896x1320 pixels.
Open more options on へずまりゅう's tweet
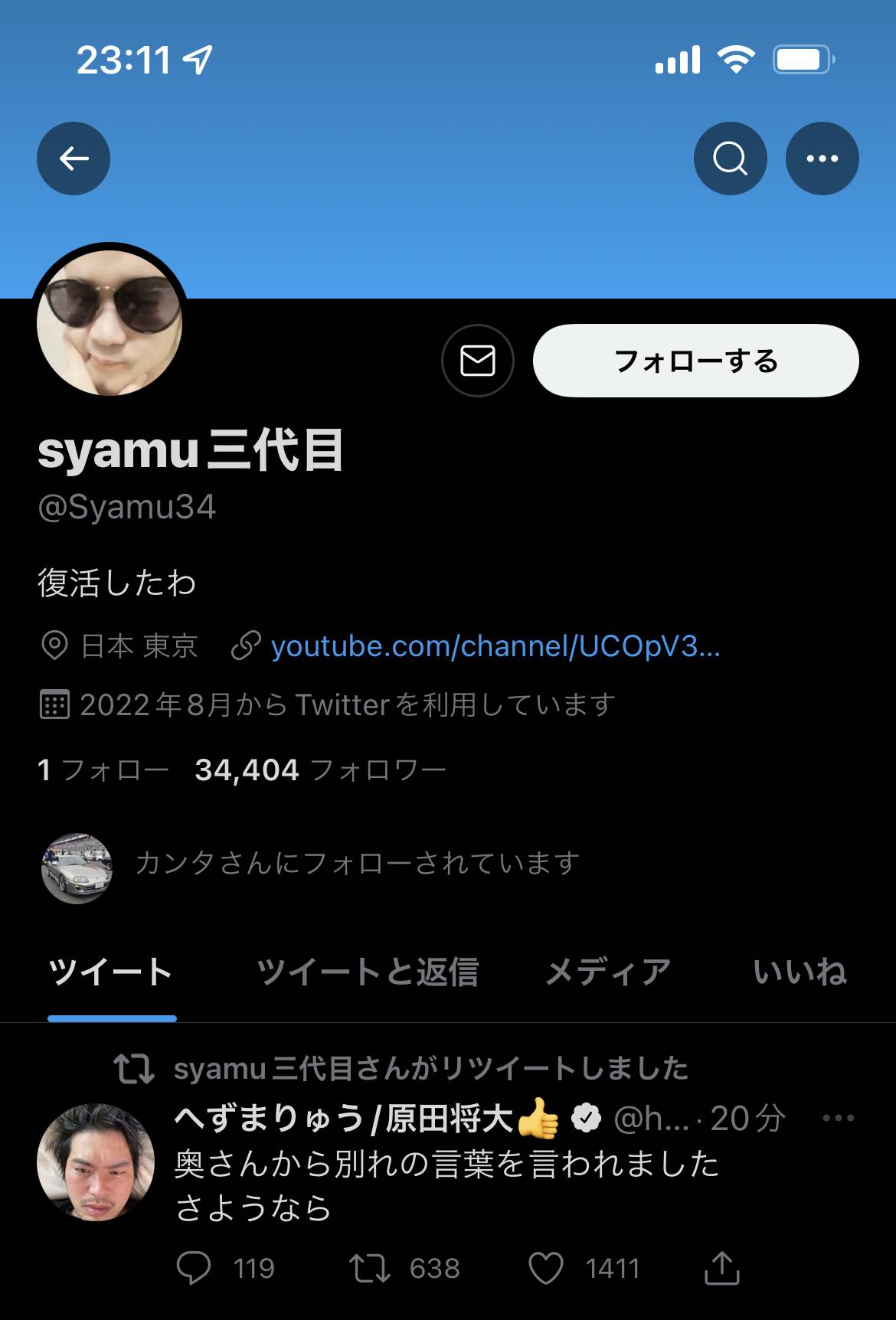pyautogui.click(x=838, y=1119)
